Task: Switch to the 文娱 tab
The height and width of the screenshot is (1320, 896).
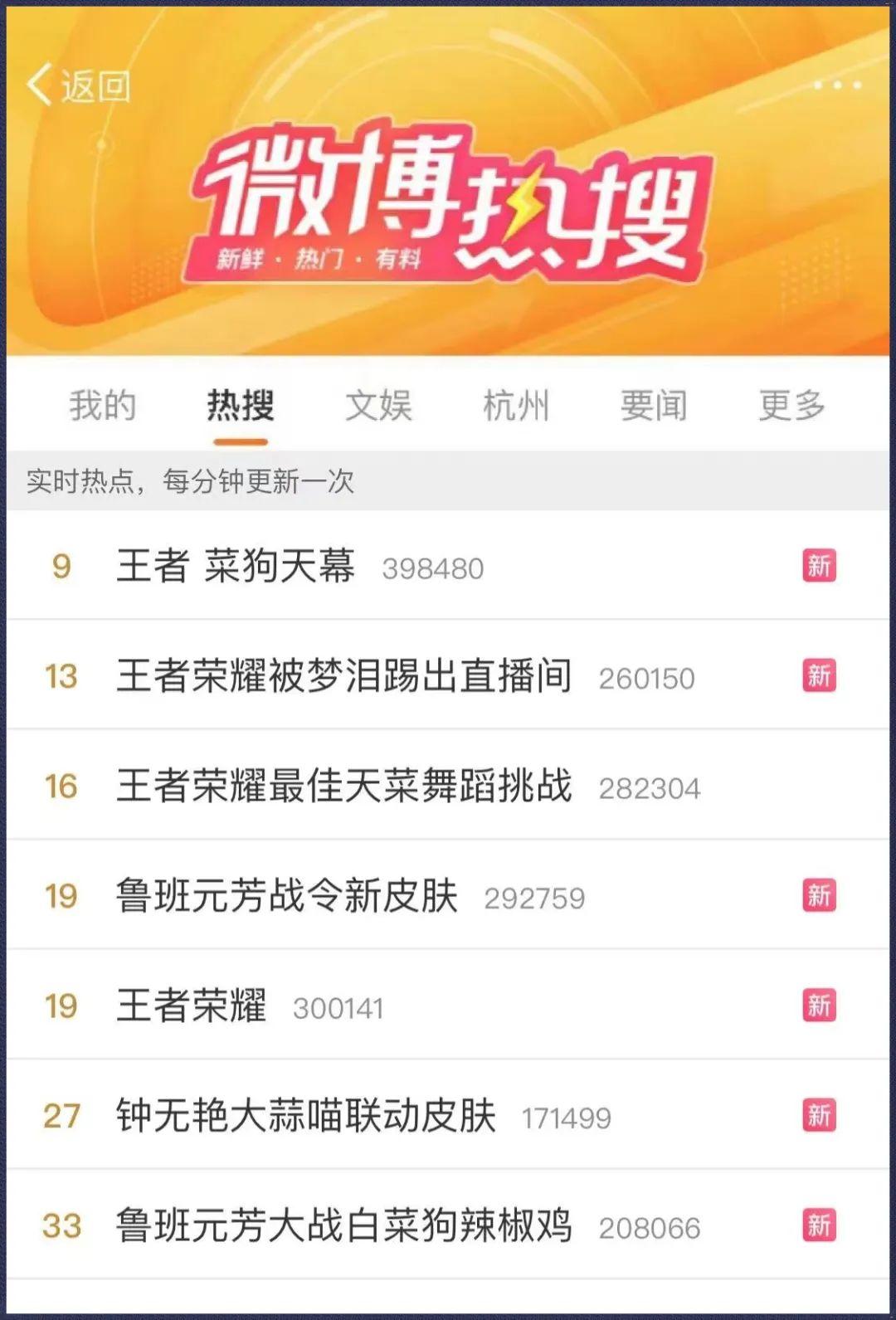Action: [x=378, y=406]
